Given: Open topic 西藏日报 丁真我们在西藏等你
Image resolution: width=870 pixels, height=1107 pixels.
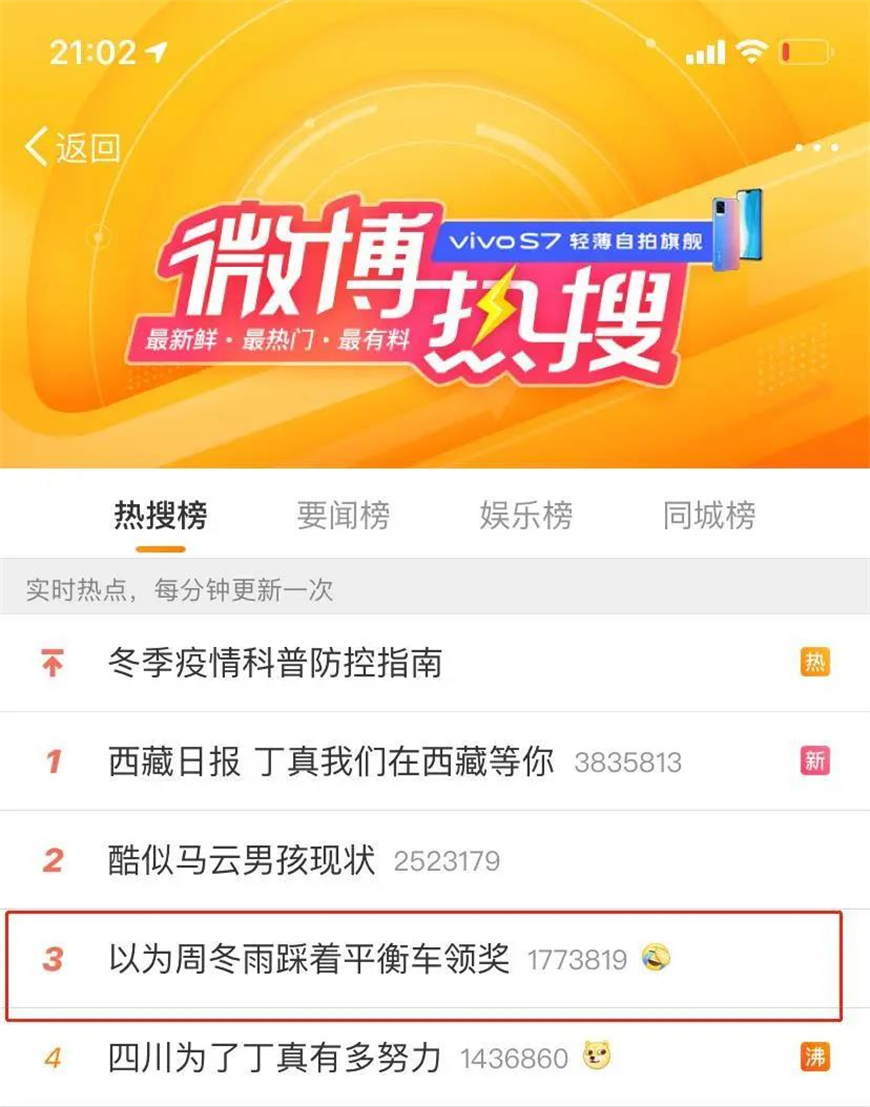Looking at the screenshot, I should pyautogui.click(x=330, y=762).
